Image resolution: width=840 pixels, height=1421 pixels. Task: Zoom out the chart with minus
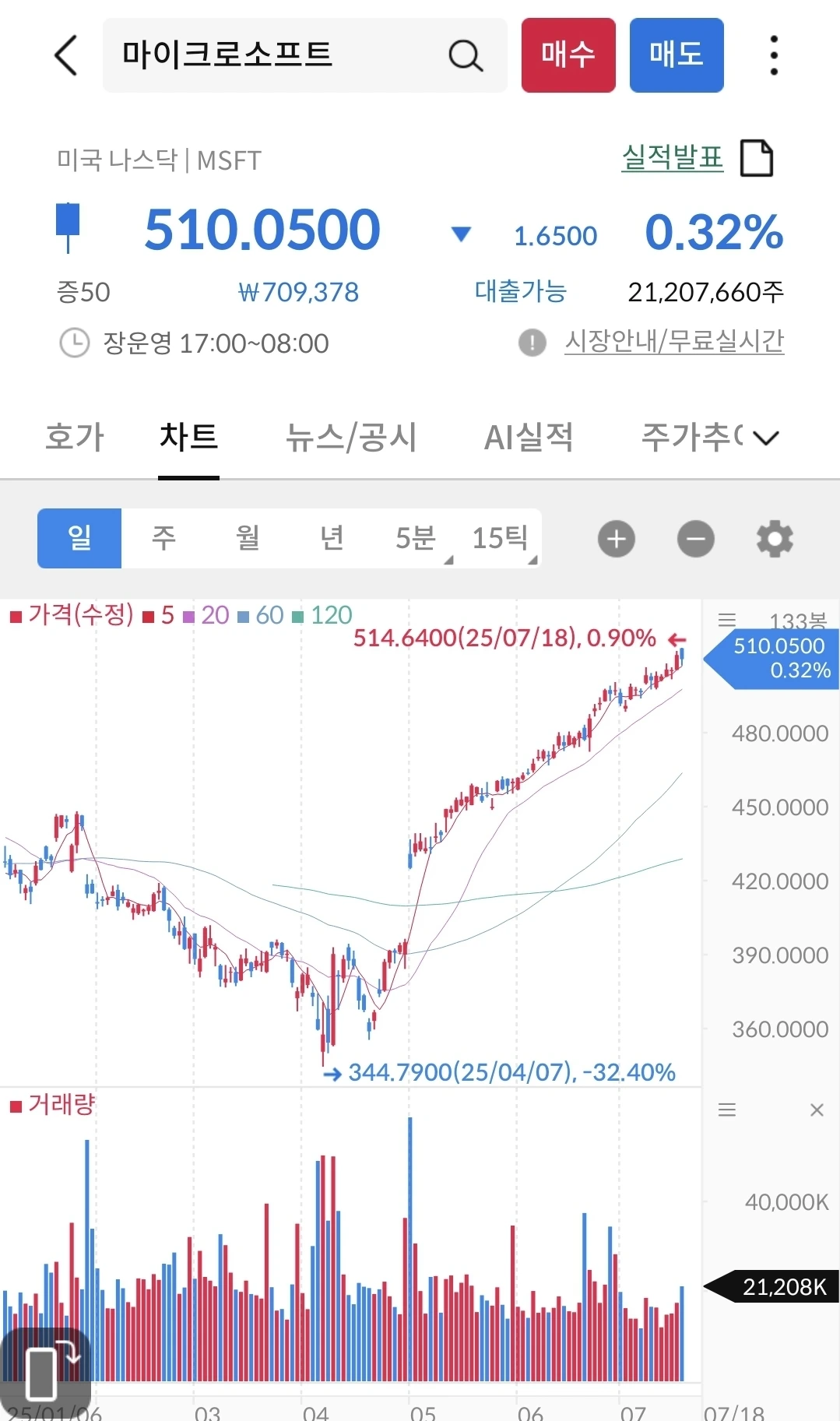(x=696, y=539)
